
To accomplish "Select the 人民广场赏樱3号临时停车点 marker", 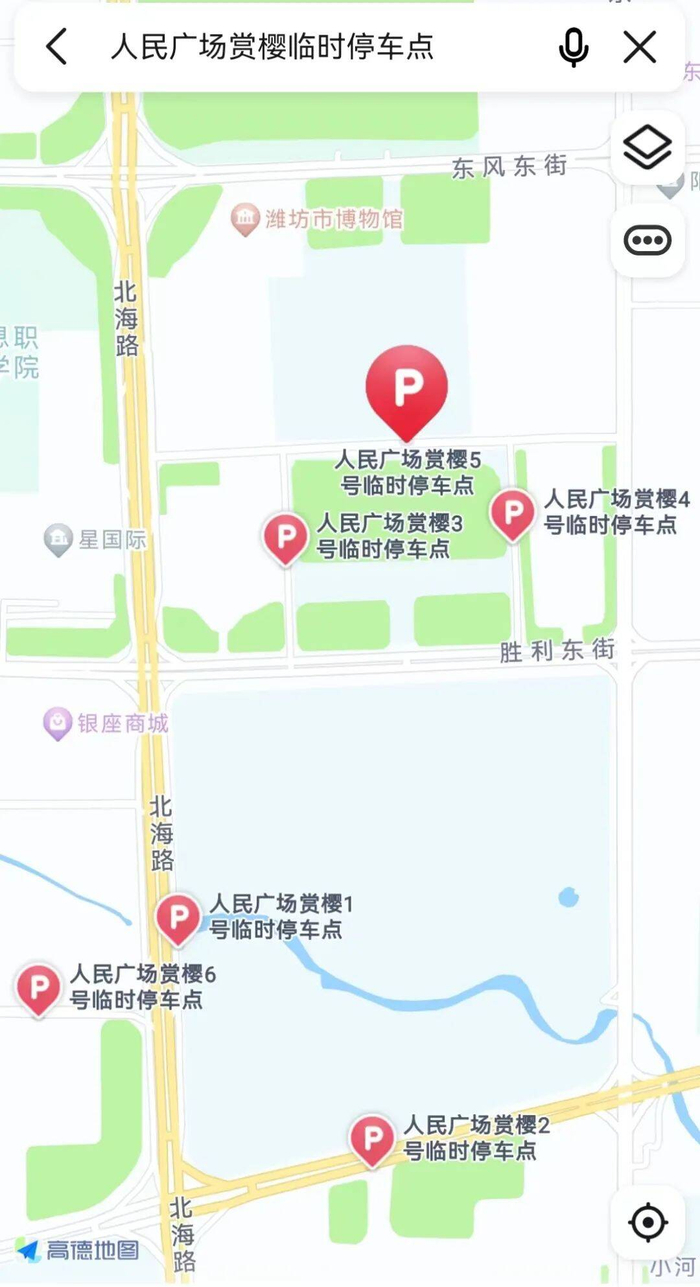I will (285, 537).
